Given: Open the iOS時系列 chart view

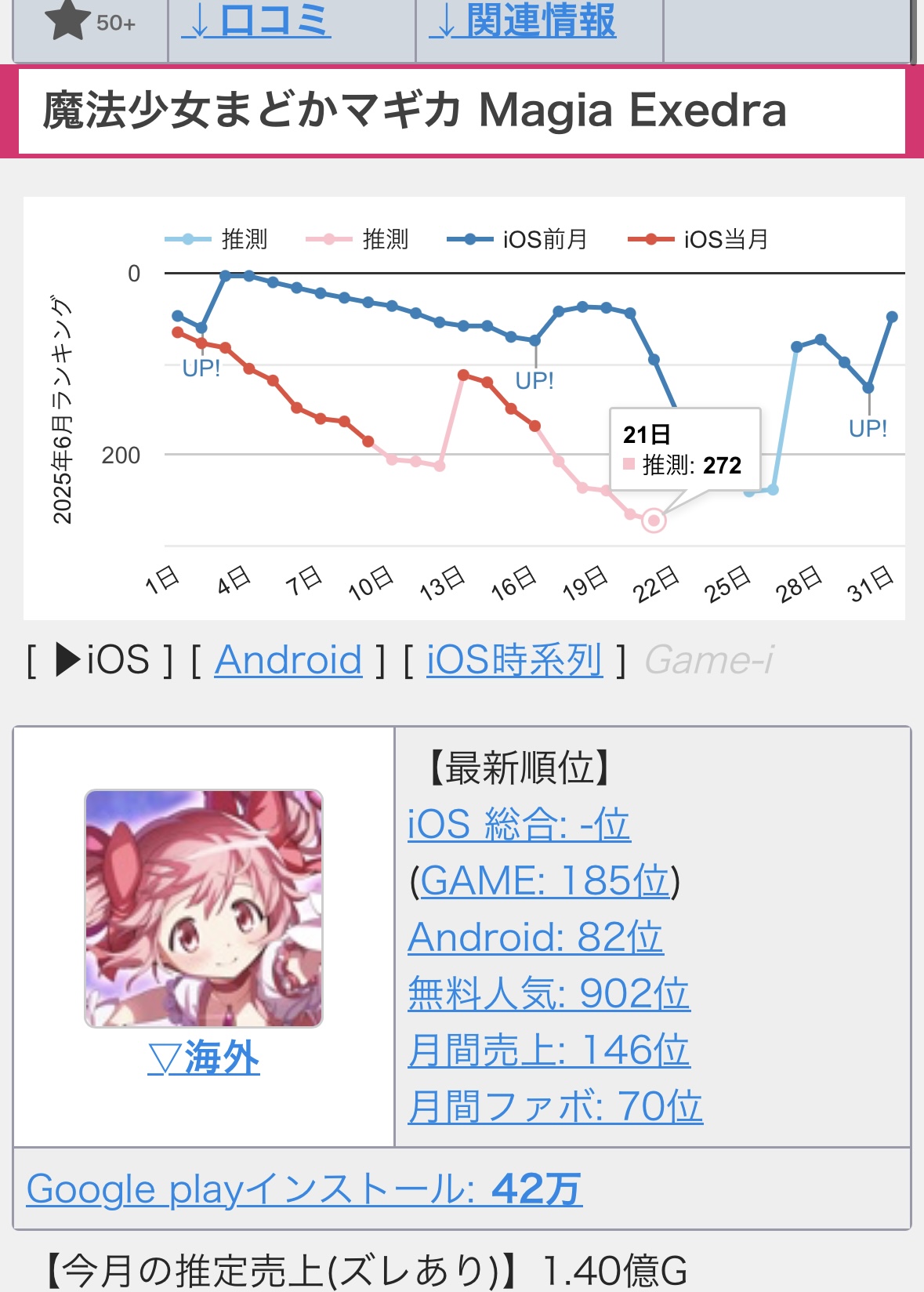Looking at the screenshot, I should click(x=514, y=659).
